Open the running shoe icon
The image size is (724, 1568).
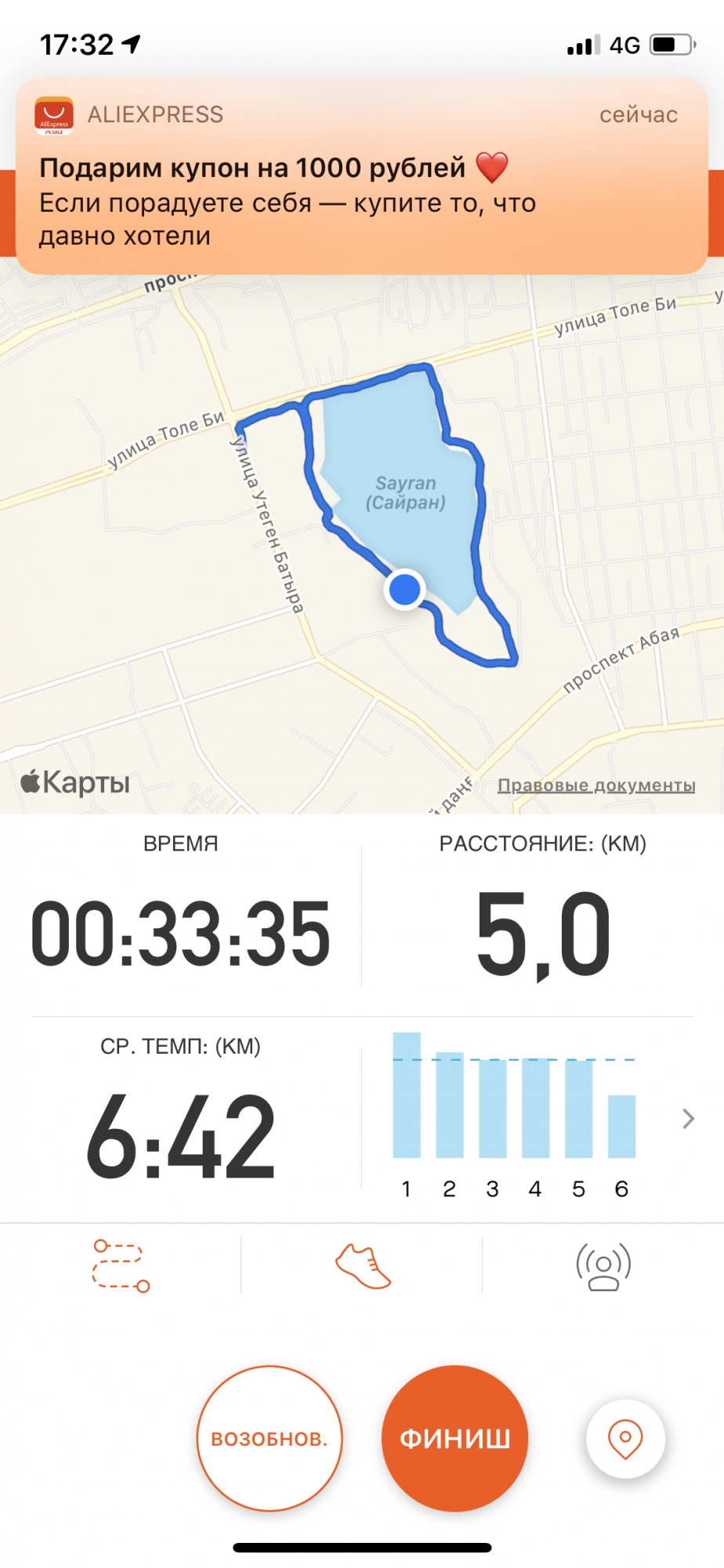(x=363, y=1265)
